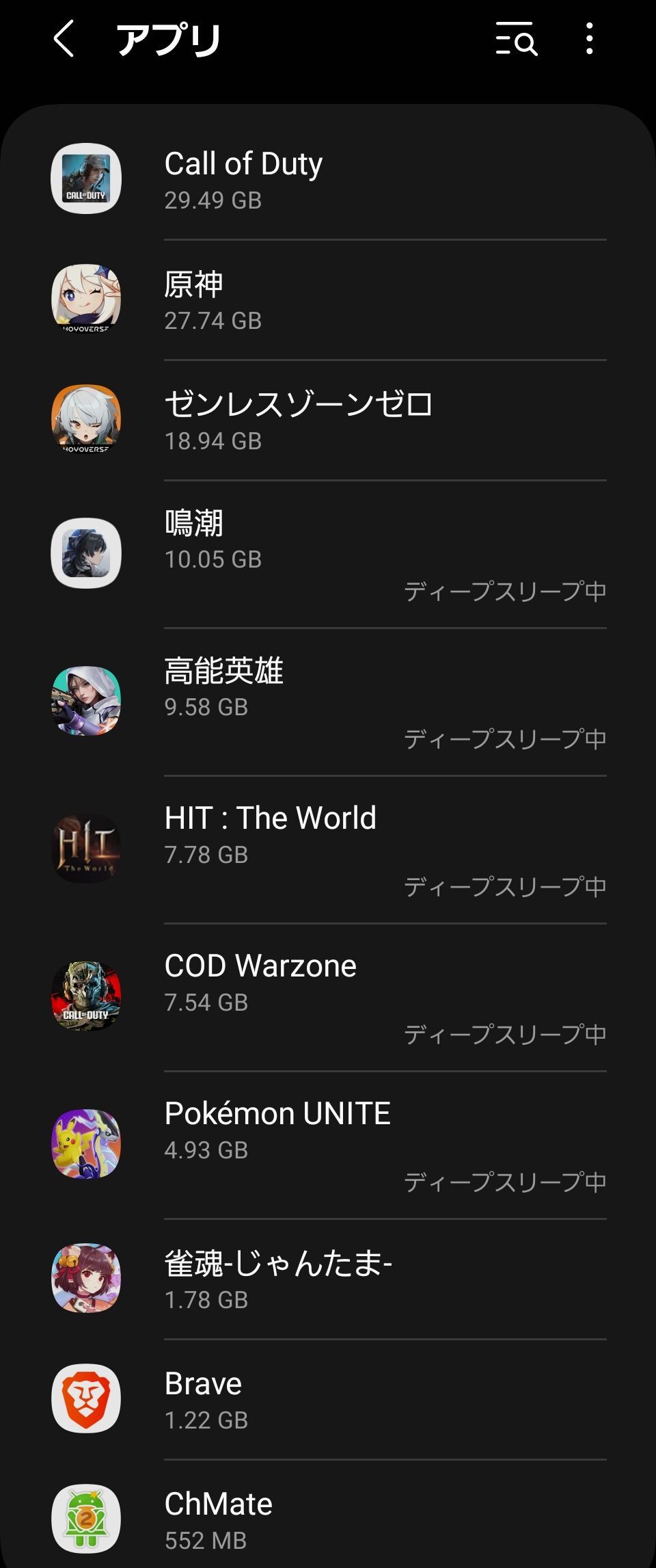Viewport: 656px width, 1568px height.
Task: Tap the 鳴潮 app row
Action: (328, 554)
